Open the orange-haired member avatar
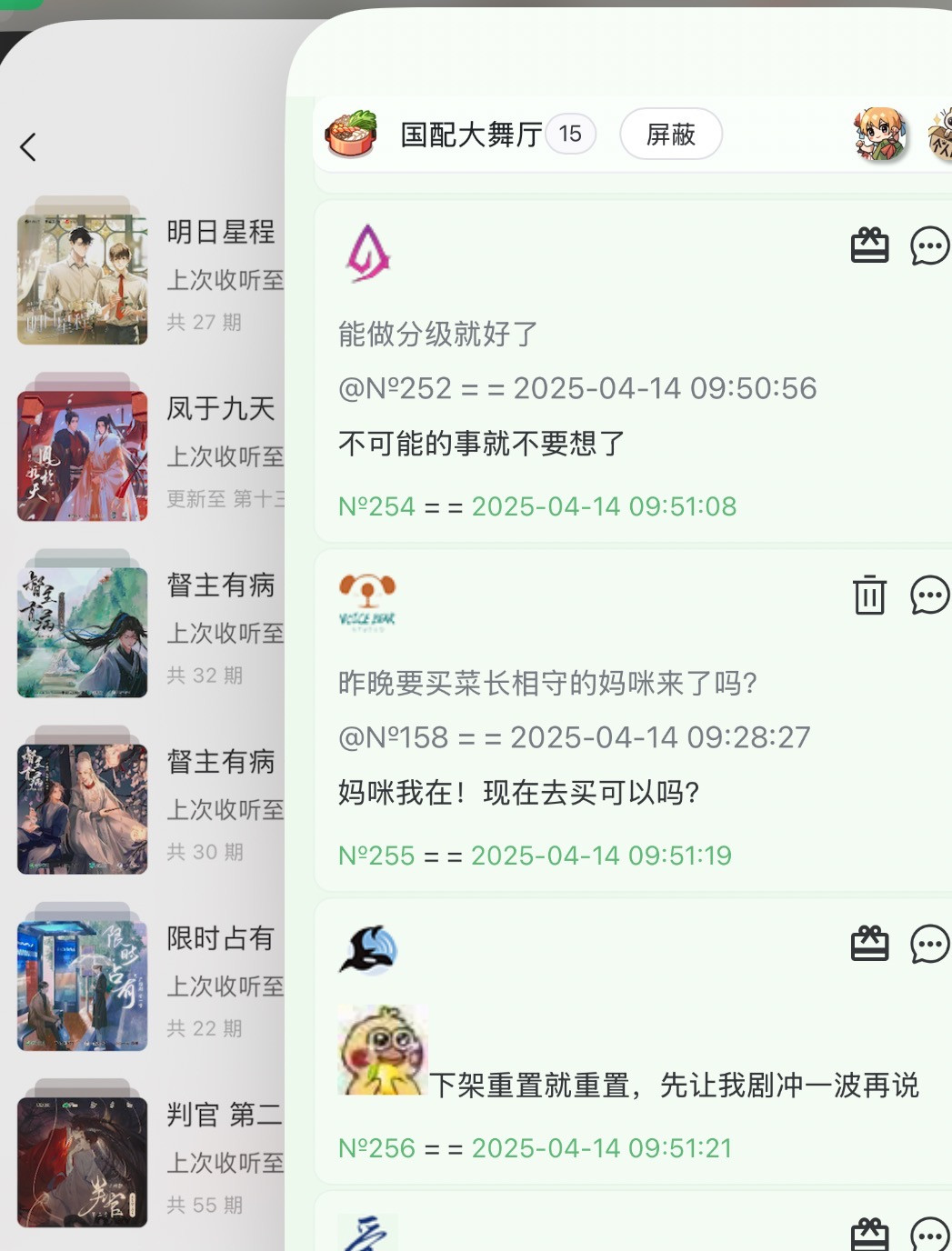The width and height of the screenshot is (952, 1251). pyautogui.click(x=879, y=135)
